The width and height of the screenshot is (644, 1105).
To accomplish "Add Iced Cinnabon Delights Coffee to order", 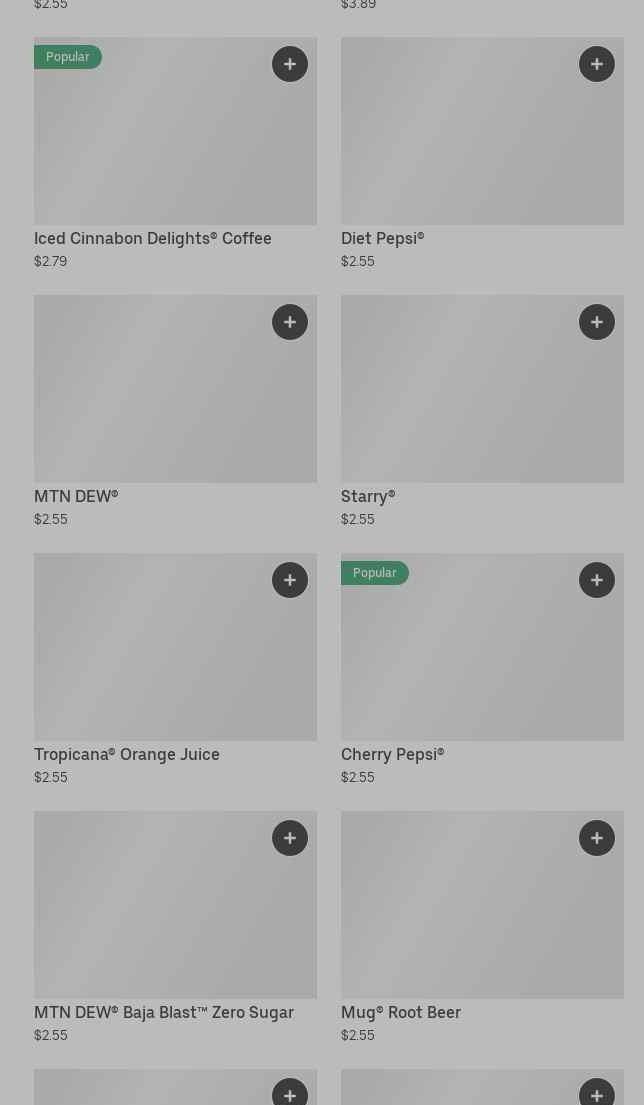I will pyautogui.click(x=290, y=64).
